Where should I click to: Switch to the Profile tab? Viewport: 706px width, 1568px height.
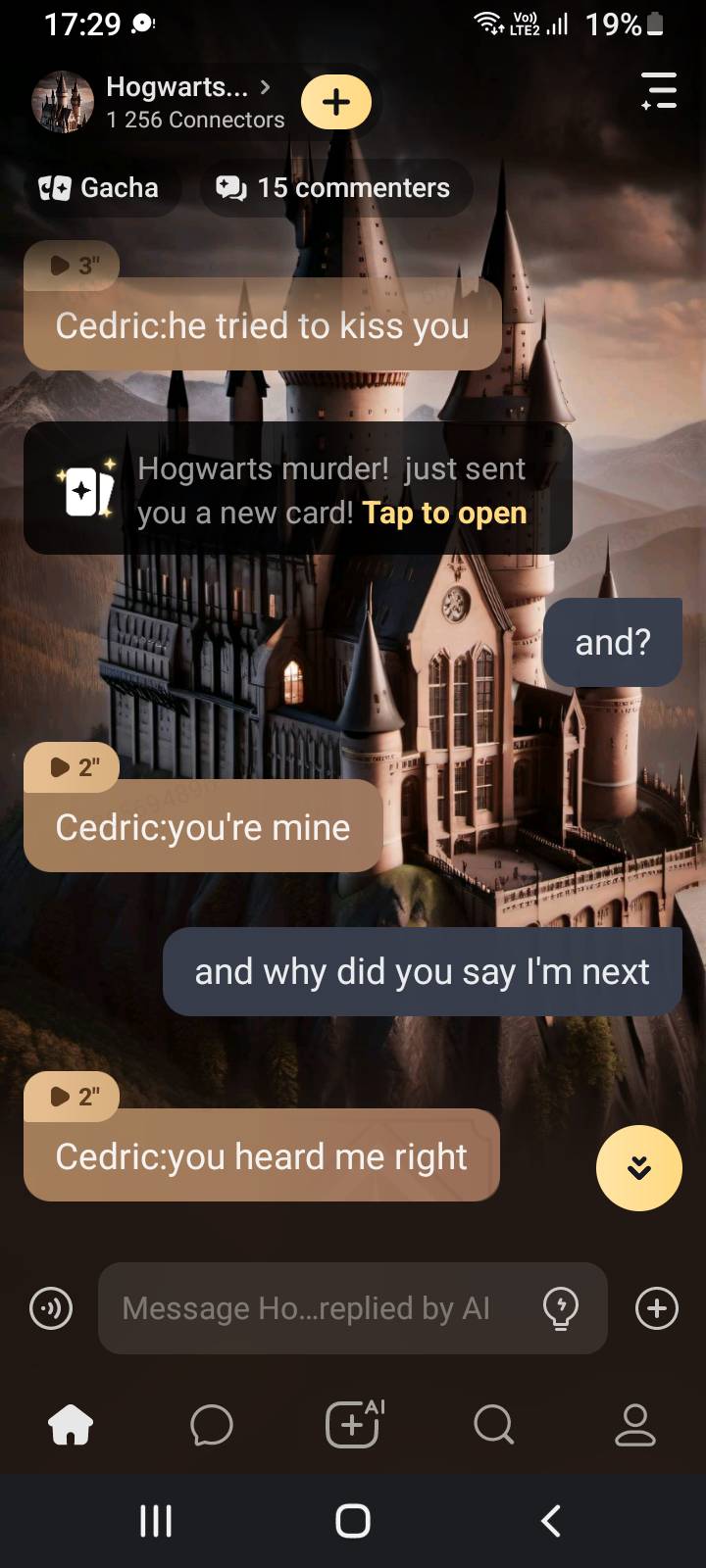pos(634,1425)
